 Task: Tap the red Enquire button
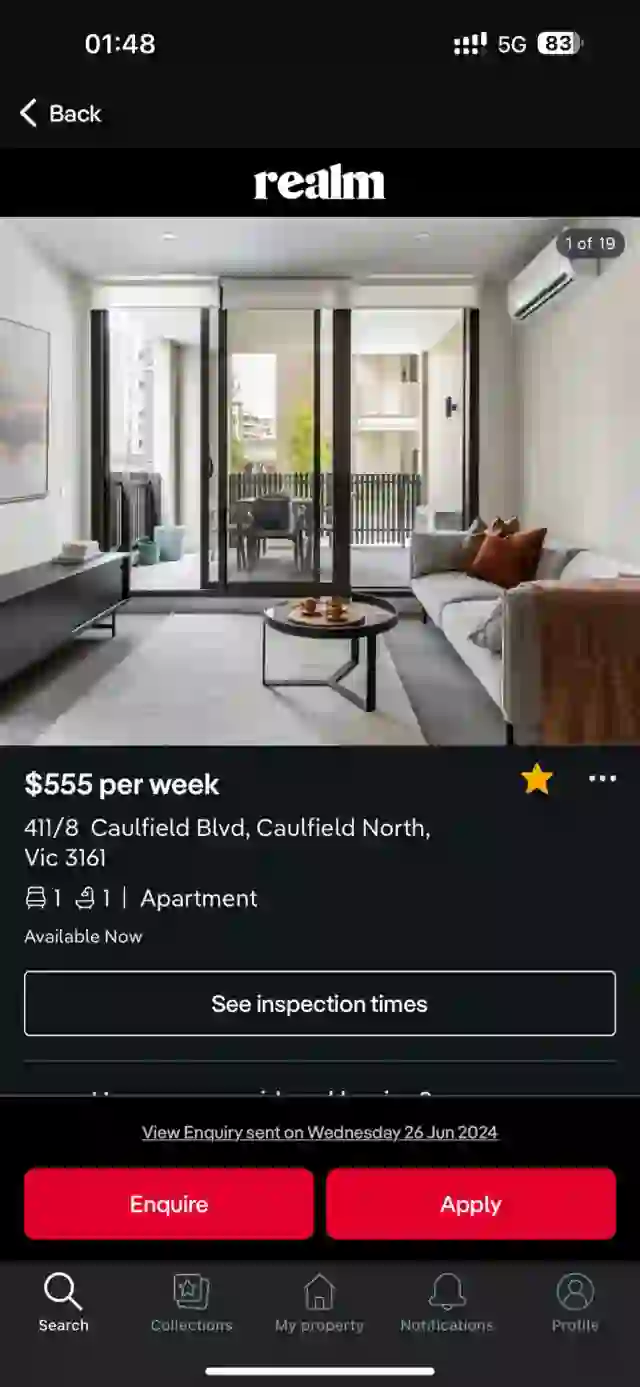coord(169,1204)
